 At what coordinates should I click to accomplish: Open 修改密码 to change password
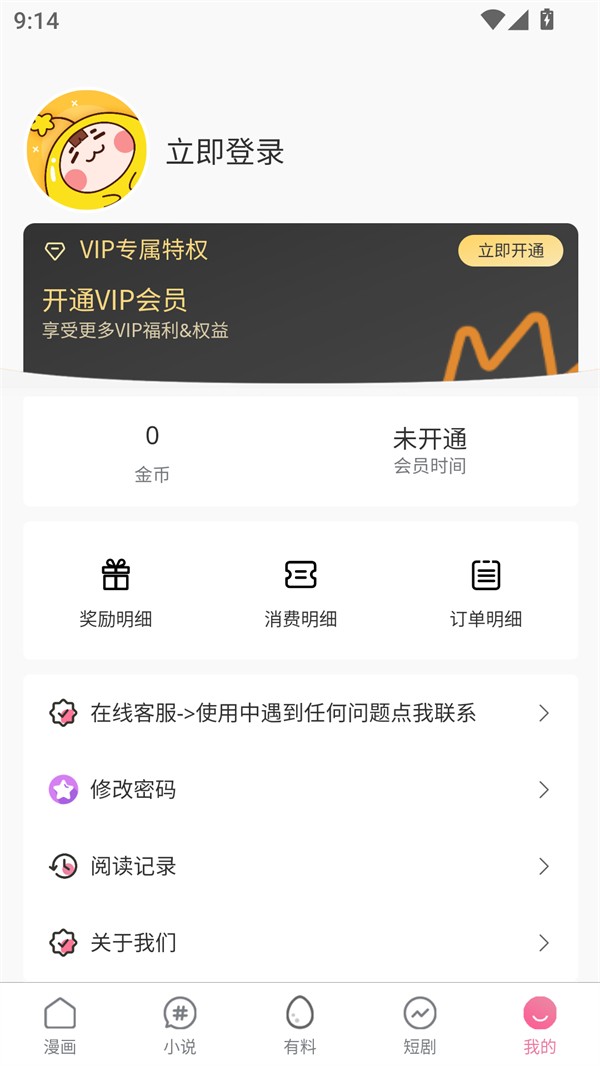click(300, 790)
